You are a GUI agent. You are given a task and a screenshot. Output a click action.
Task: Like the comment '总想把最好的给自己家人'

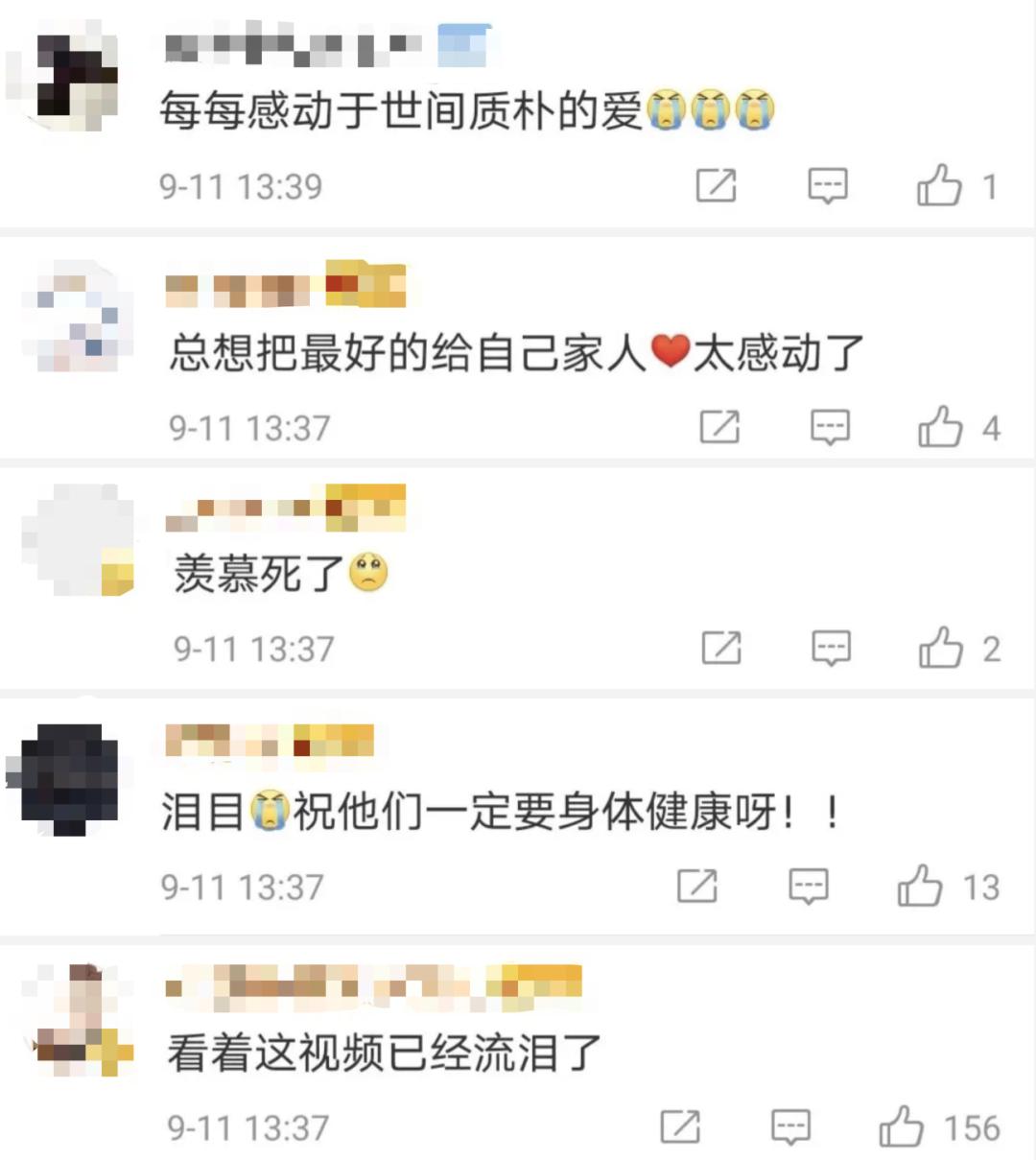[x=940, y=427]
